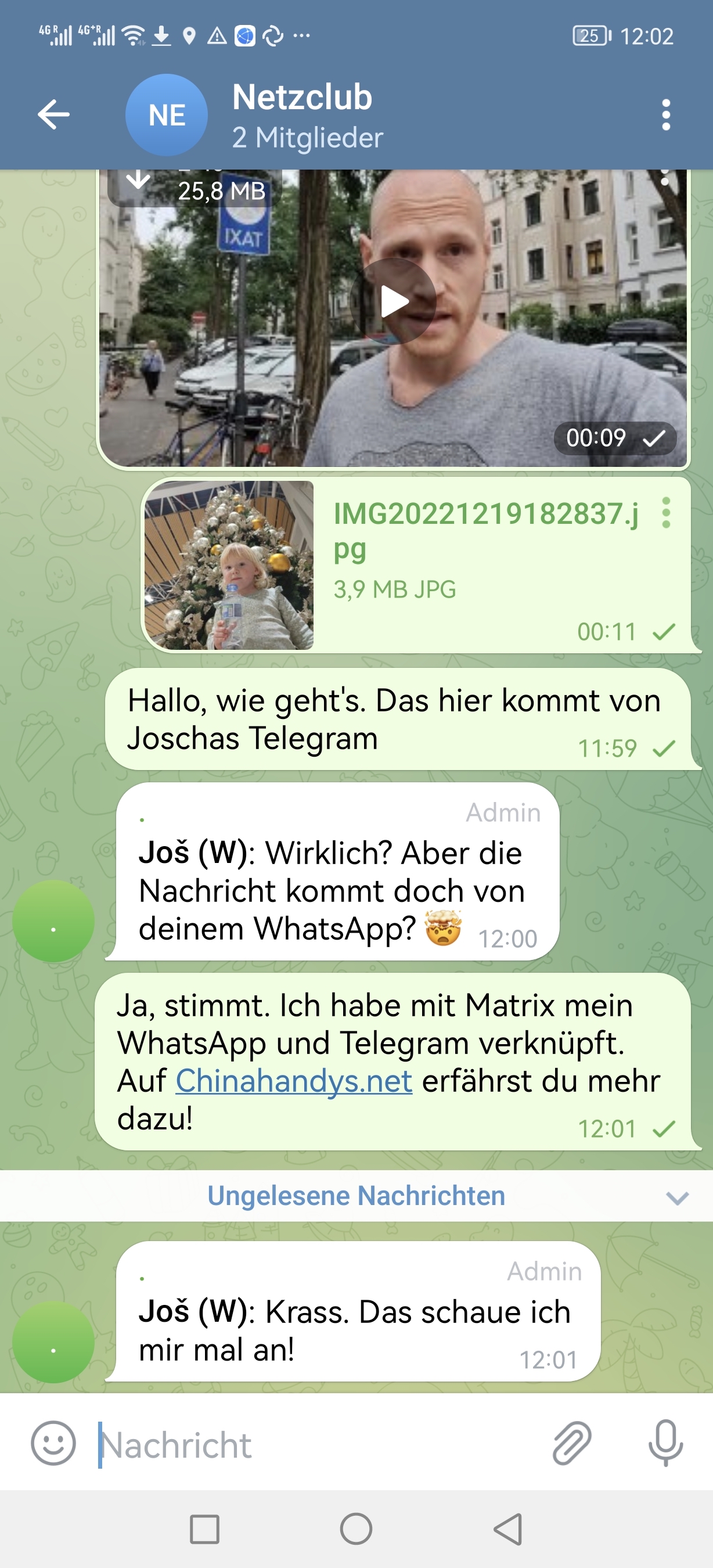
Task: Open the chat overflow menu in the header
Action: pyautogui.click(x=666, y=114)
